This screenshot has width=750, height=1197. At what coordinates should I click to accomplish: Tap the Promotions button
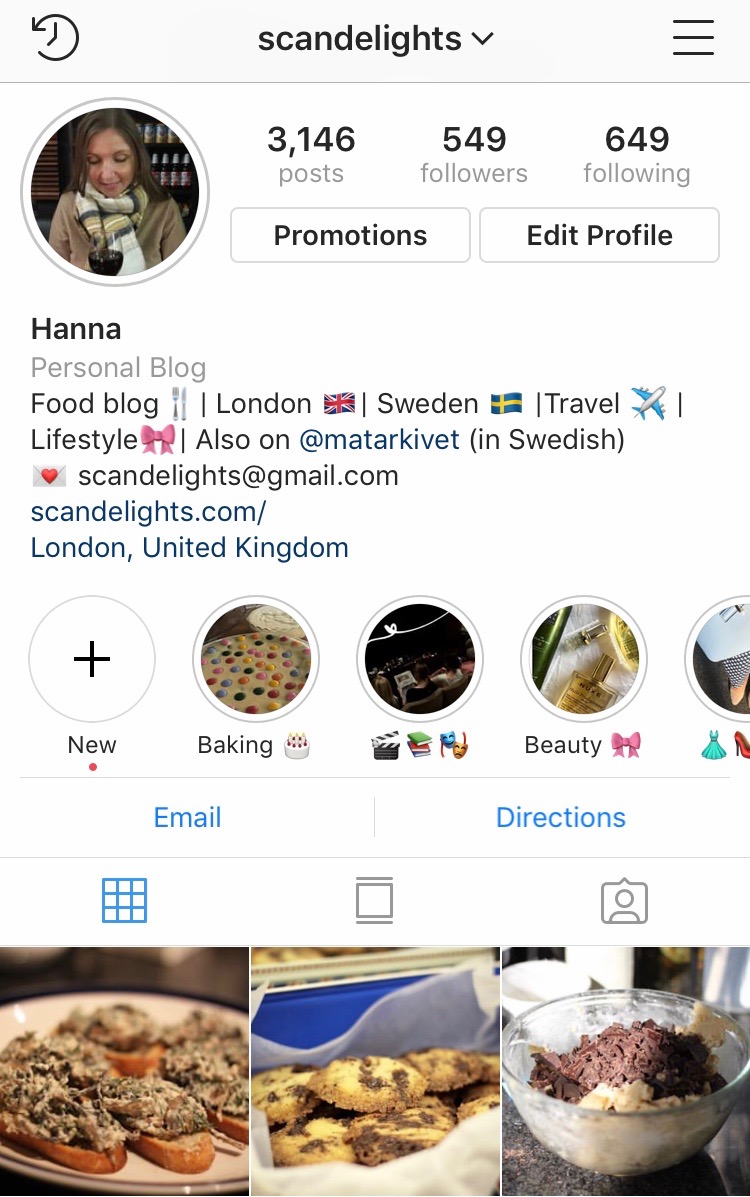tap(350, 235)
